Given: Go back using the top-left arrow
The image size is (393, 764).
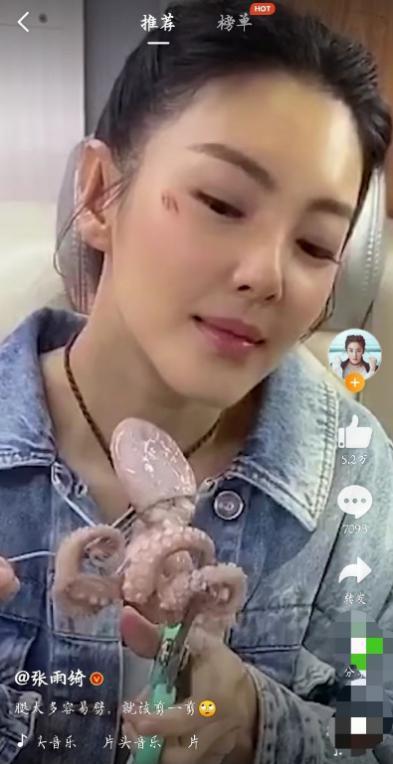Looking at the screenshot, I should (x=23, y=22).
